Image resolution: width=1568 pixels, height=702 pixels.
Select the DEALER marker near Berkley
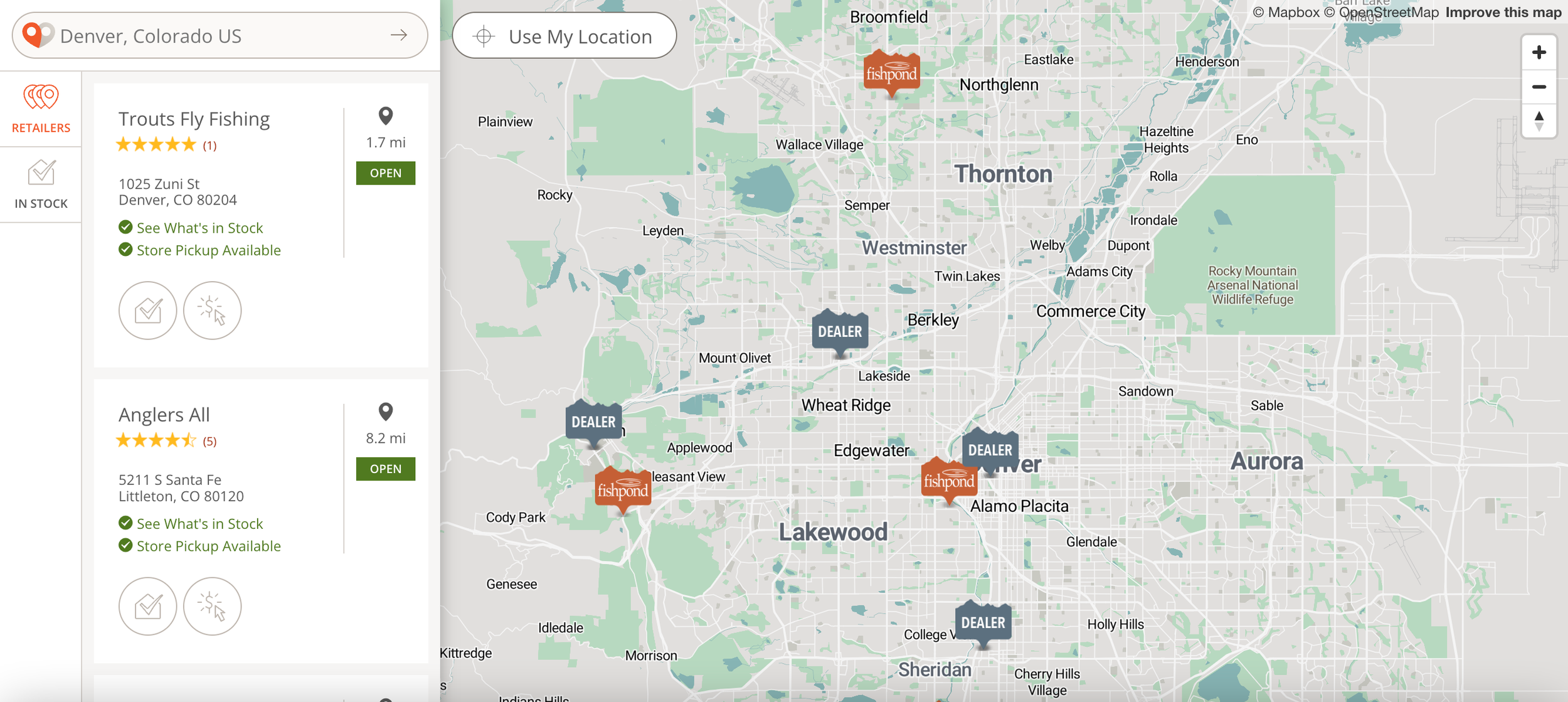[x=840, y=332]
